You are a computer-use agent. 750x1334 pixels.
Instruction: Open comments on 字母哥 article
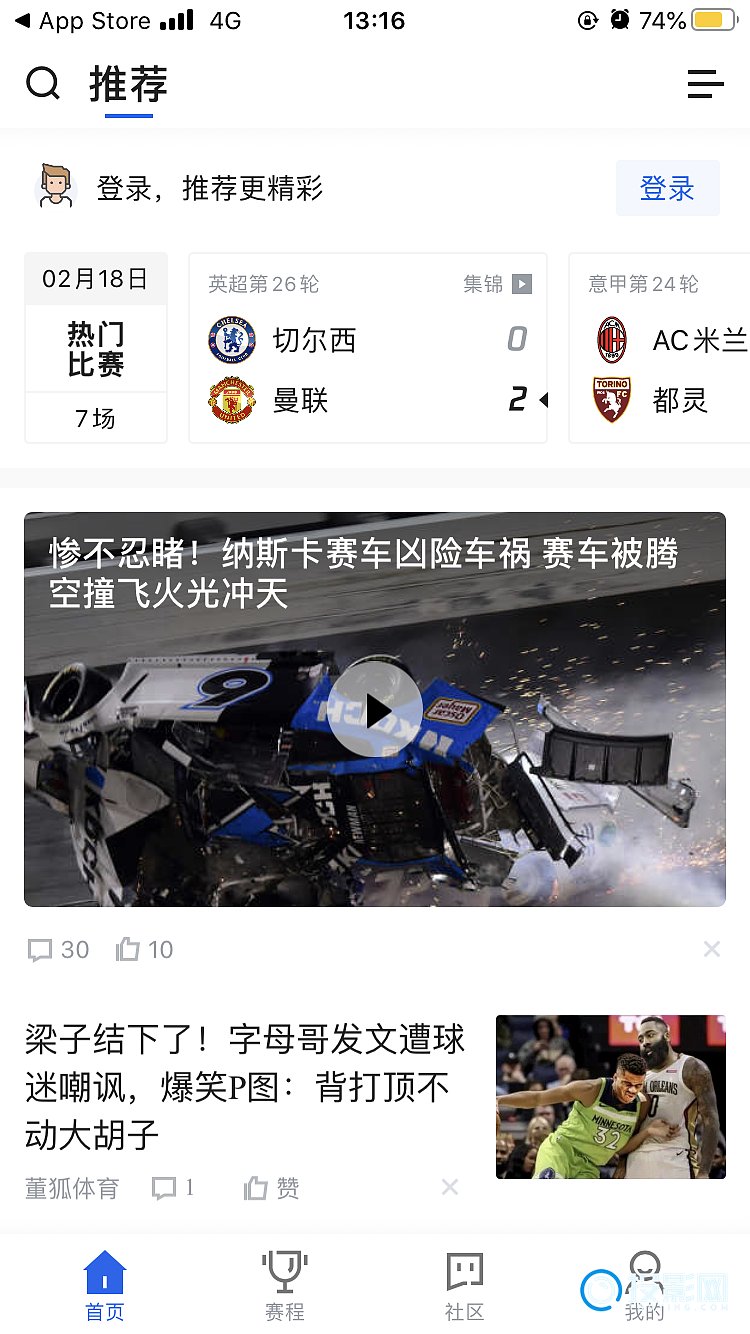click(x=172, y=1188)
